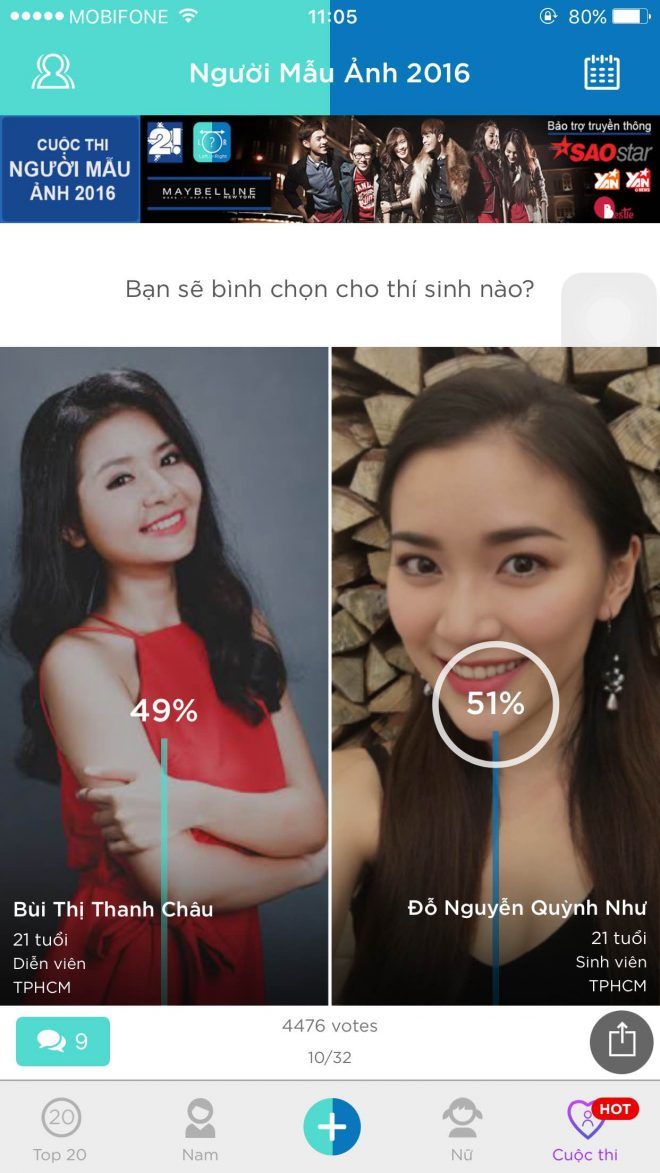This screenshot has height=1173, width=660.
Task: Switch to the Top 20 tab
Action: [60, 1129]
